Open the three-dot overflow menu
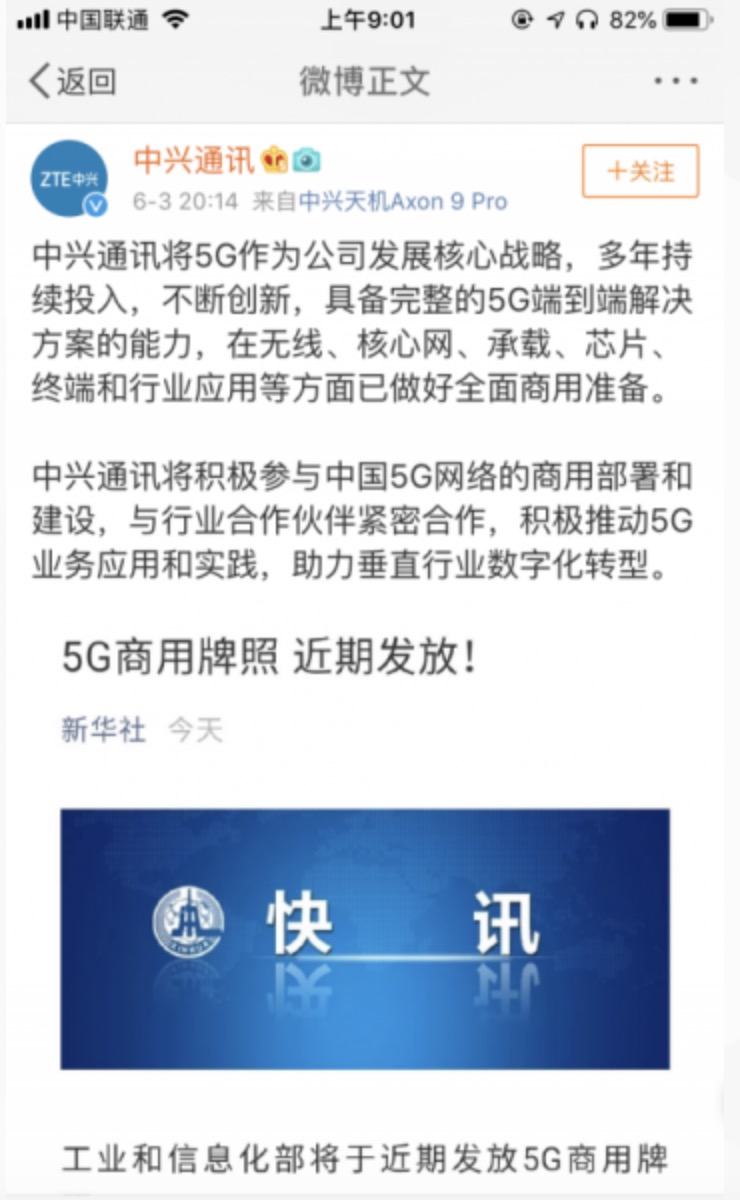This screenshot has height=1200, width=740. click(675, 81)
